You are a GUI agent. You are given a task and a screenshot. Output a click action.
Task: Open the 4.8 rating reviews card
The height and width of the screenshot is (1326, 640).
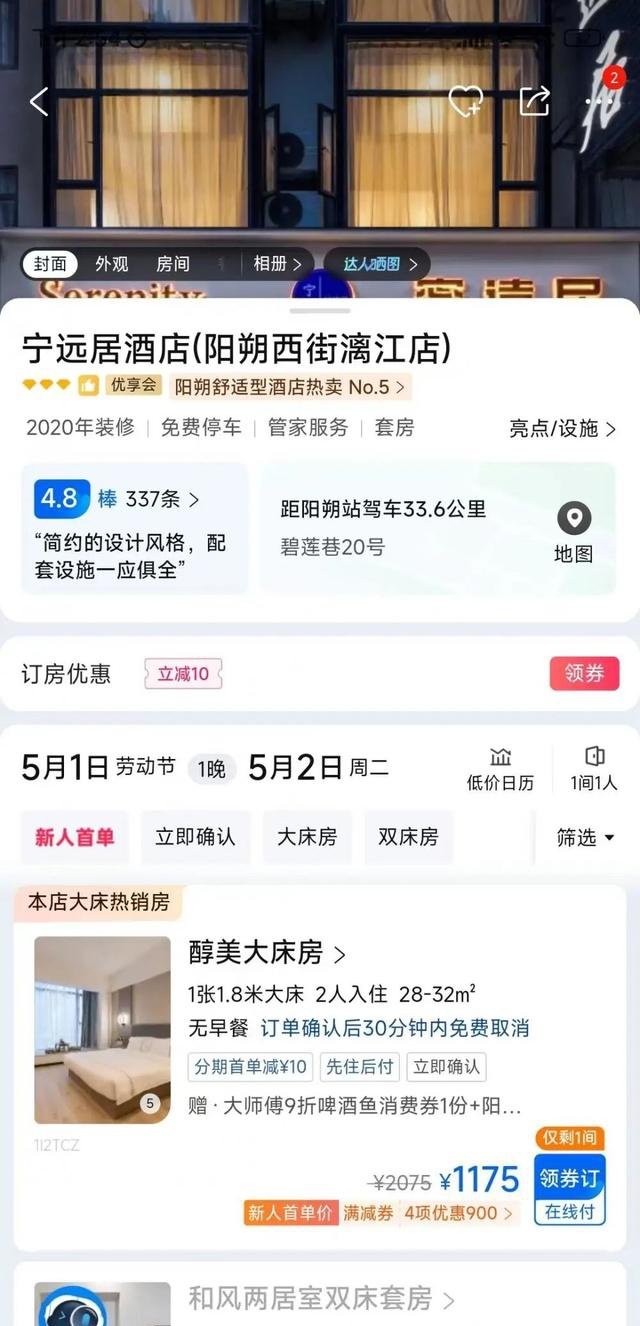click(134, 527)
